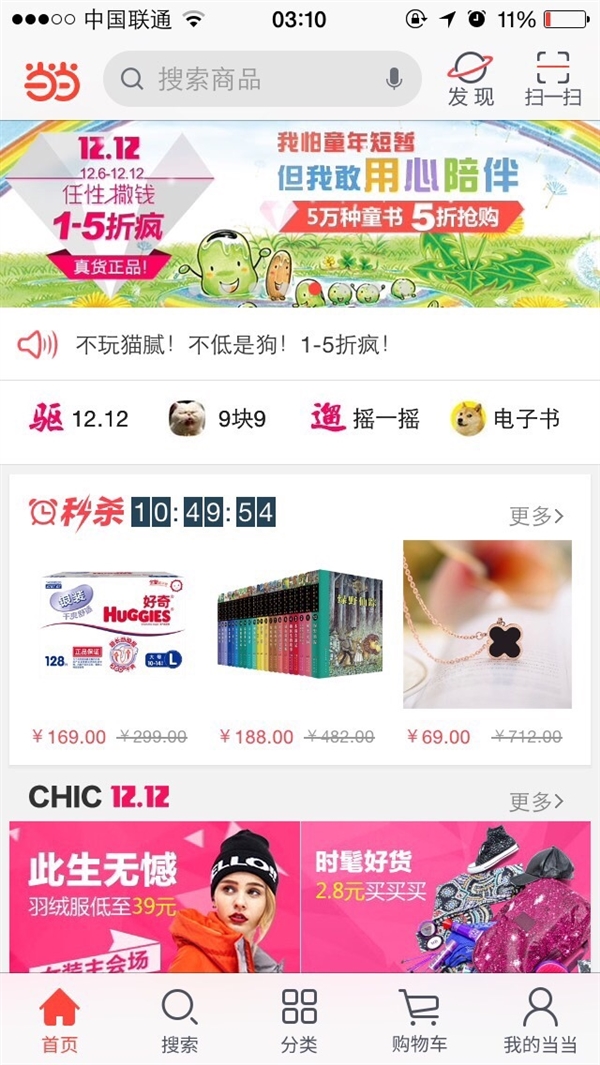
Task: Open 购物车 shopping cart tab
Action: (x=419, y=1020)
